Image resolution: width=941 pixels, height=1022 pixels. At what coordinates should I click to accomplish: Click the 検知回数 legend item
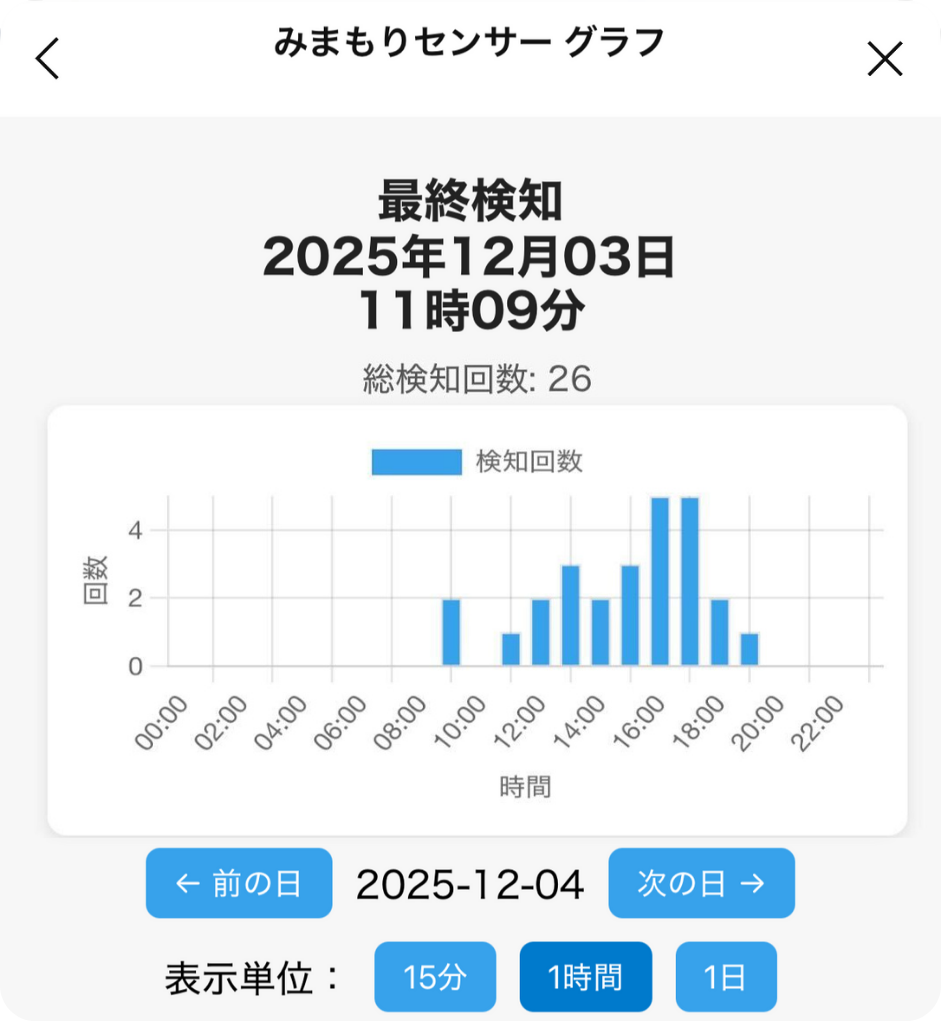(469, 461)
